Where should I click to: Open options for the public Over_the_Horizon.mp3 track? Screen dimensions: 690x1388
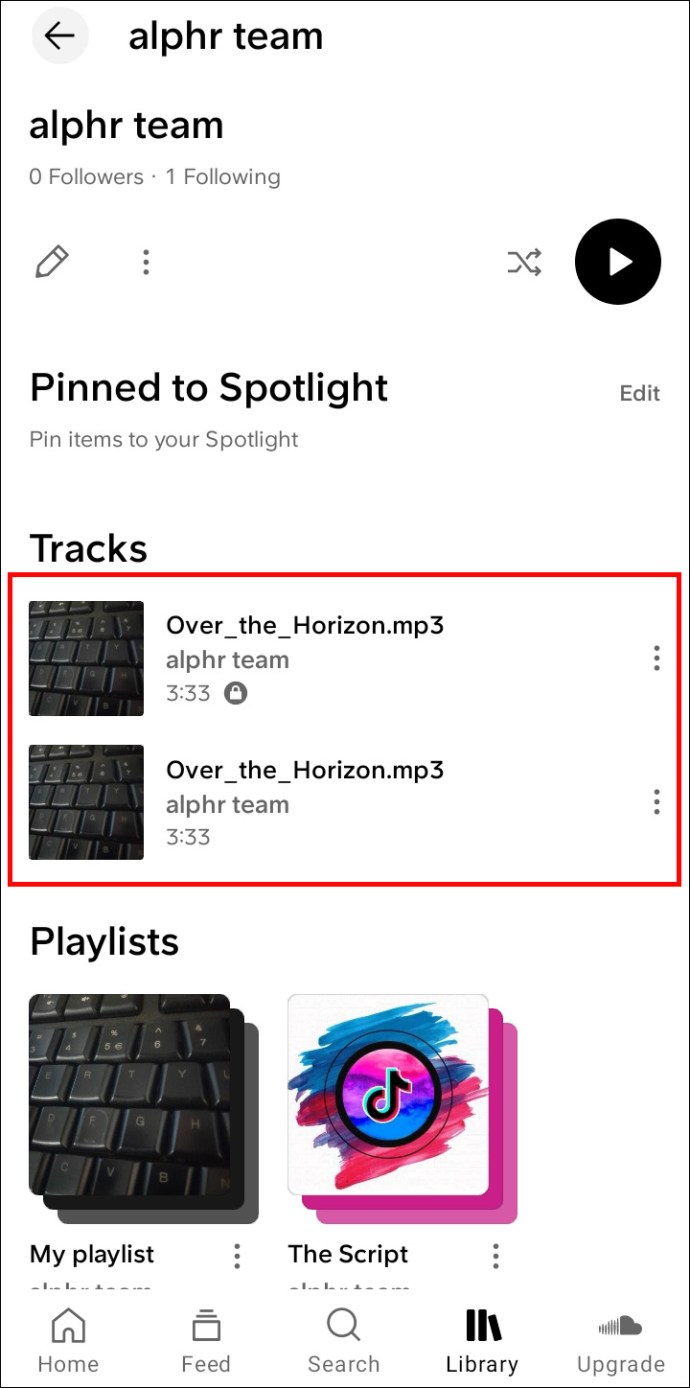(x=656, y=802)
